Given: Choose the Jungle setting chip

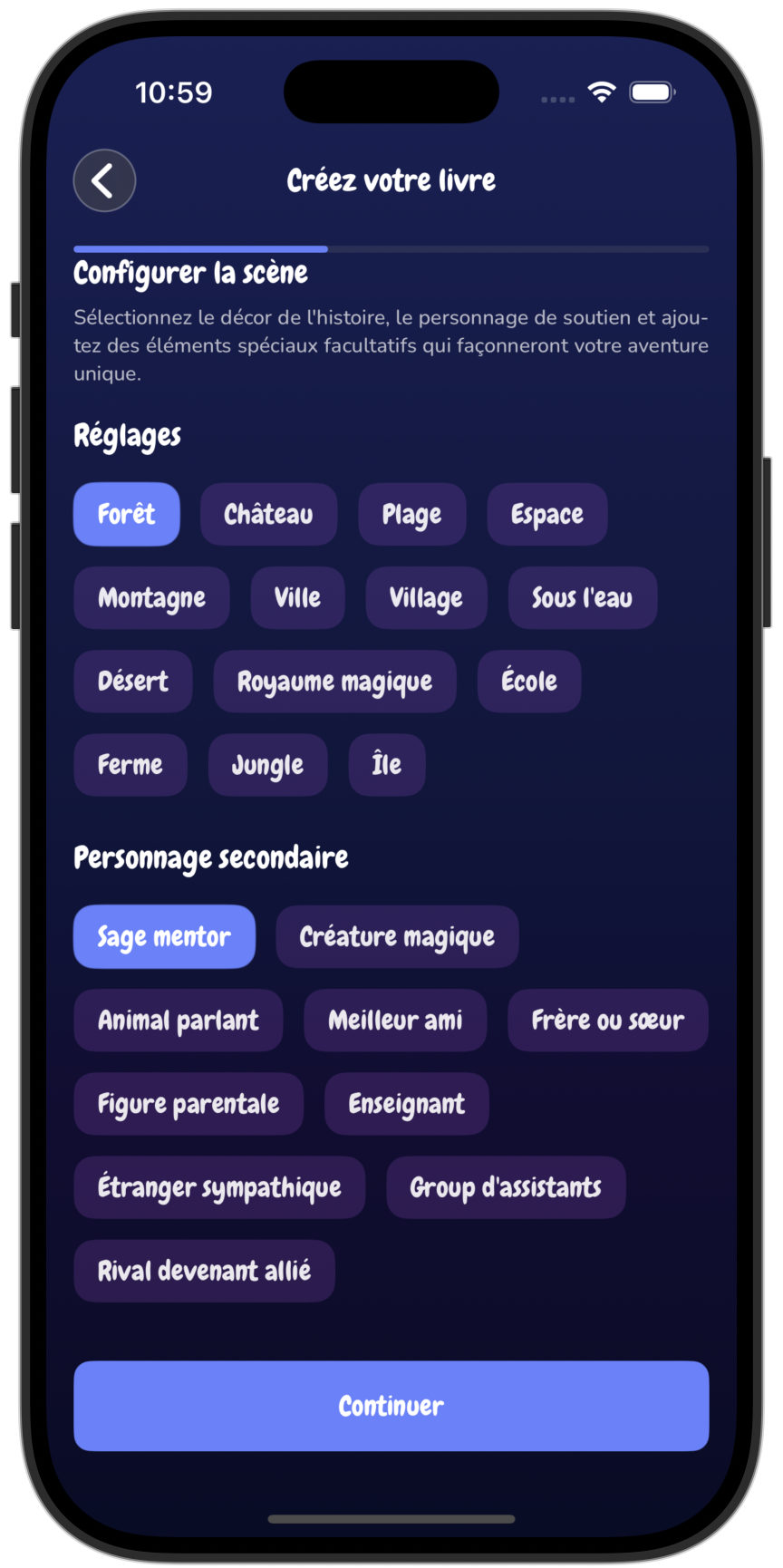Looking at the screenshot, I should pyautogui.click(x=267, y=764).
